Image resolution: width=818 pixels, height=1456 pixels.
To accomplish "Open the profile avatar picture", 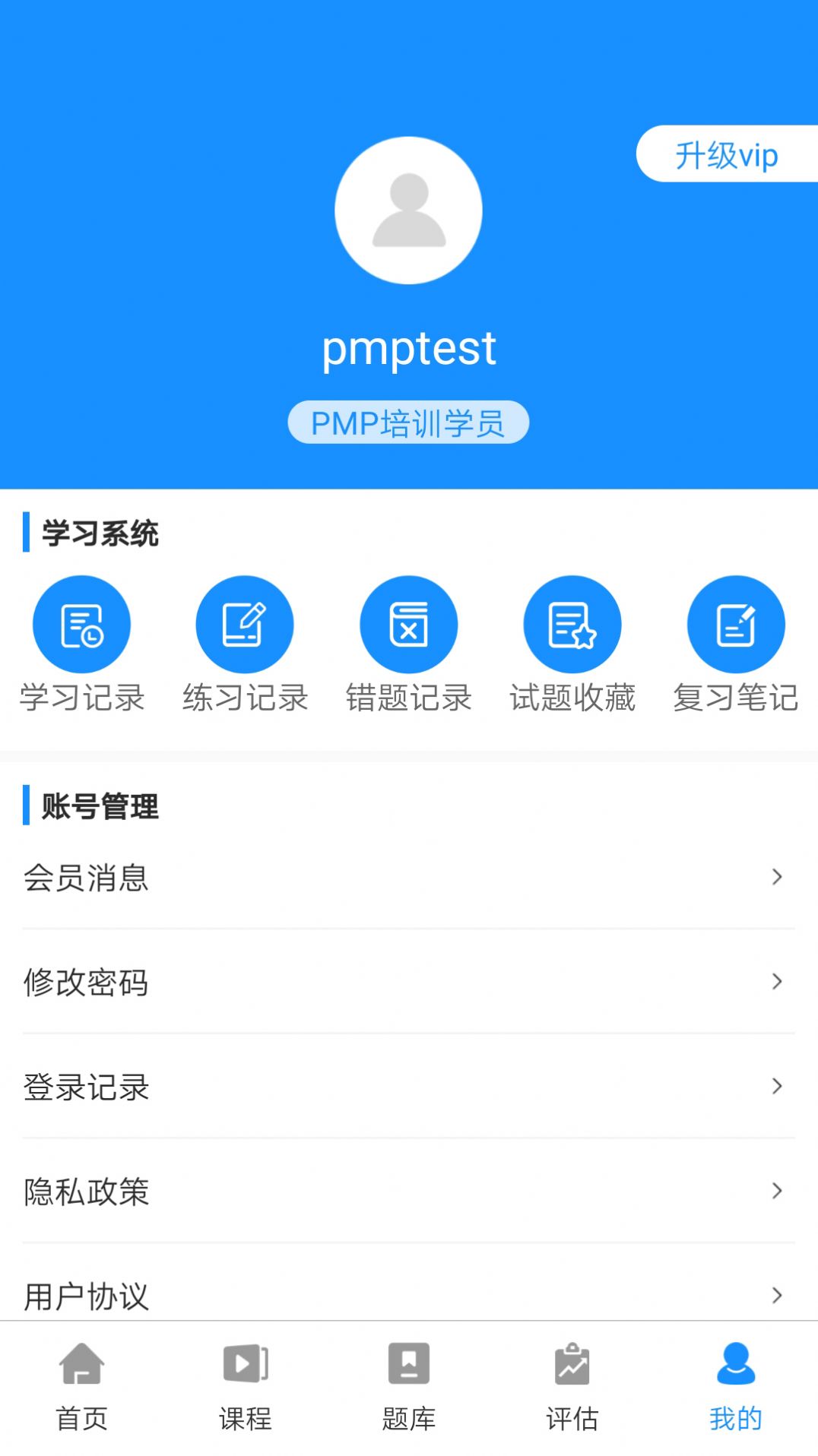I will (x=409, y=210).
